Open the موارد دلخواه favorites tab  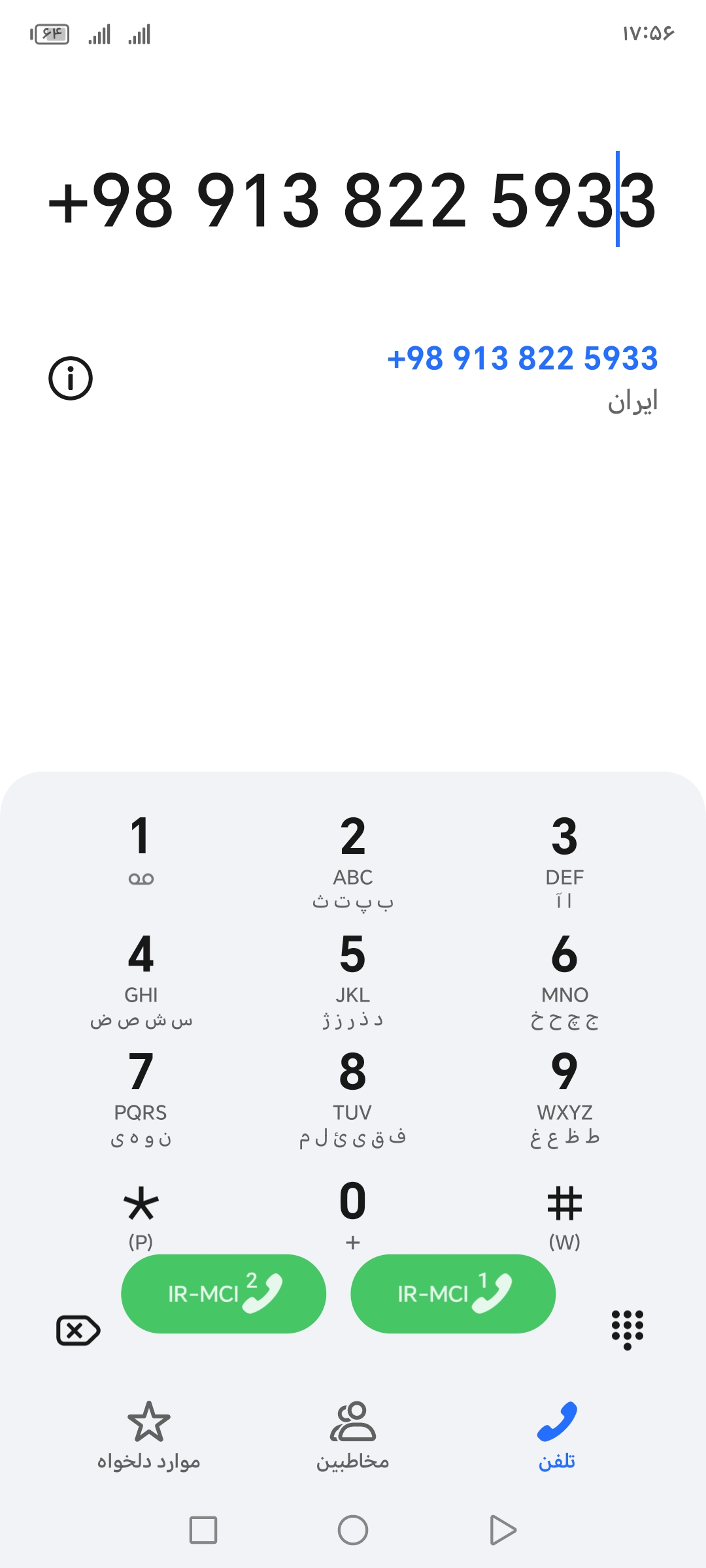pyautogui.click(x=148, y=1435)
